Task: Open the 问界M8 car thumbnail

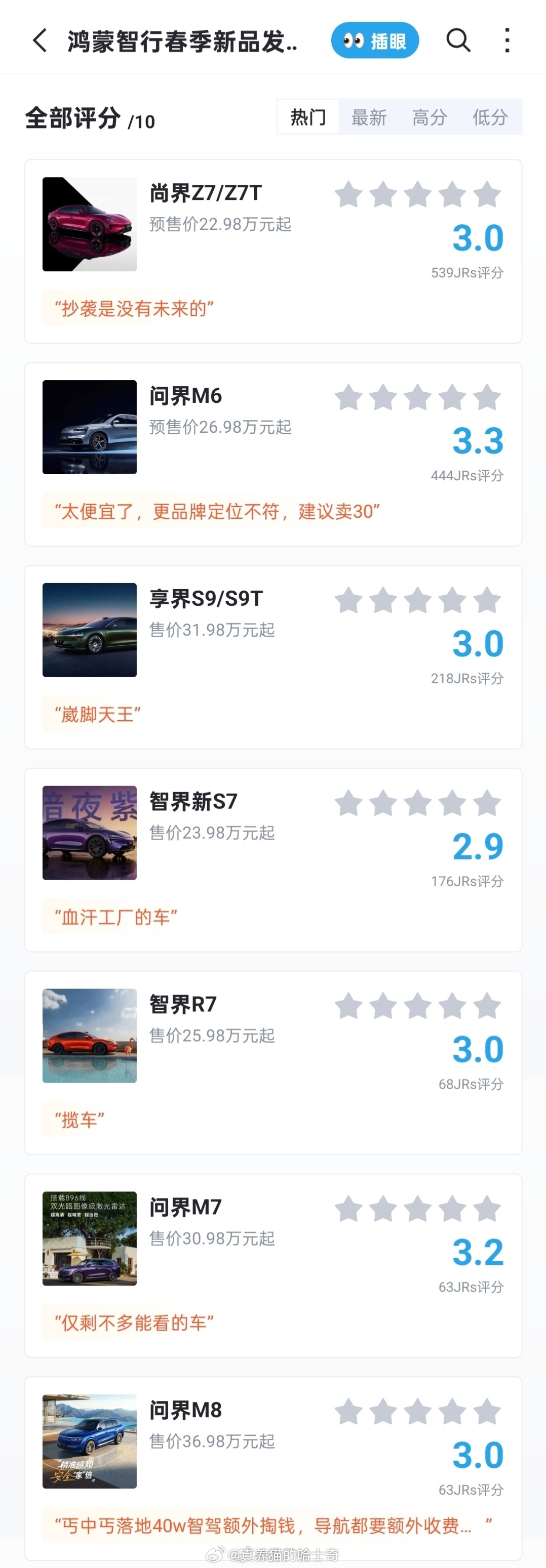Action: point(89,1442)
